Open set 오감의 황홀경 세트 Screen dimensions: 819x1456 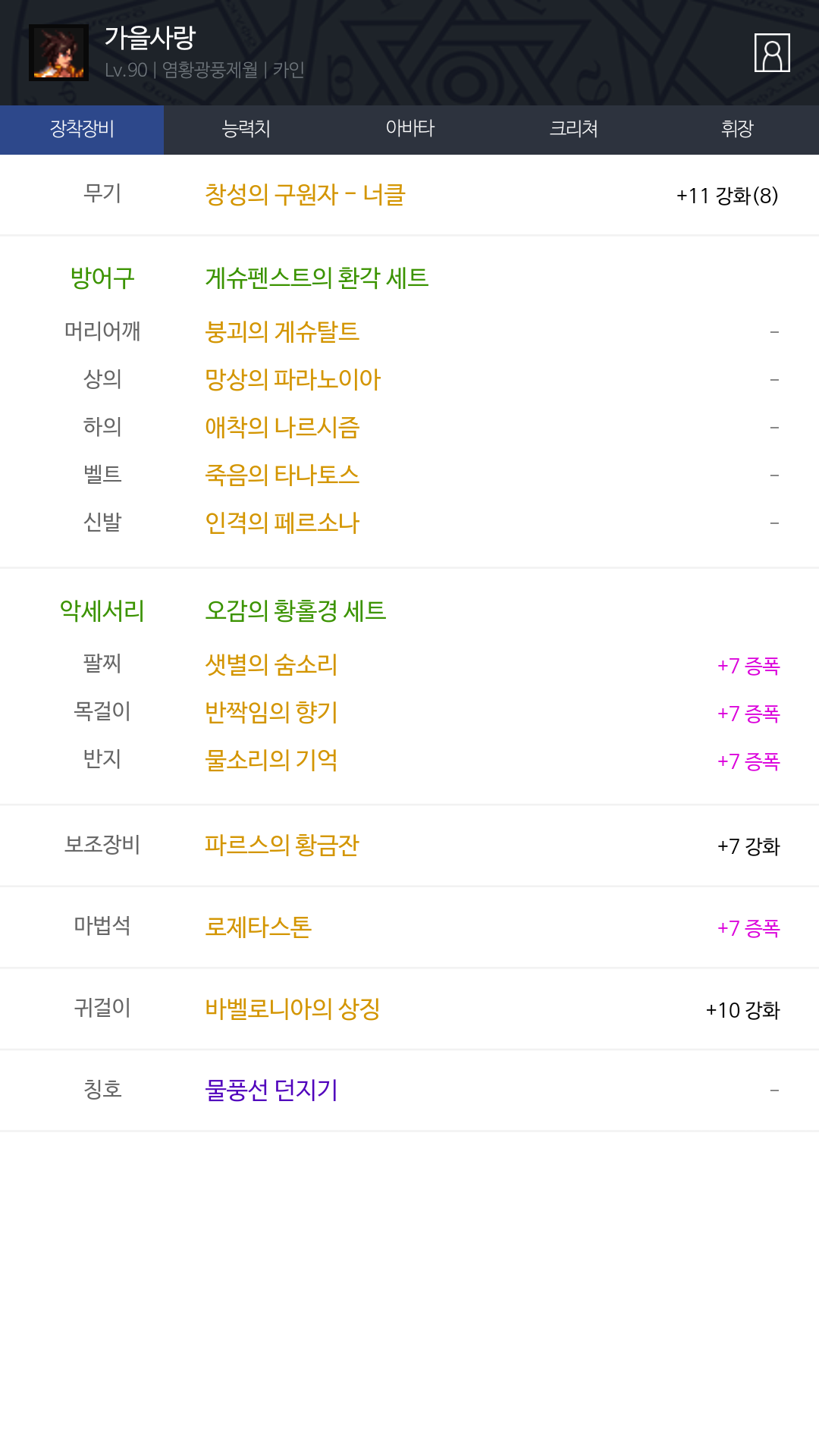tap(296, 610)
